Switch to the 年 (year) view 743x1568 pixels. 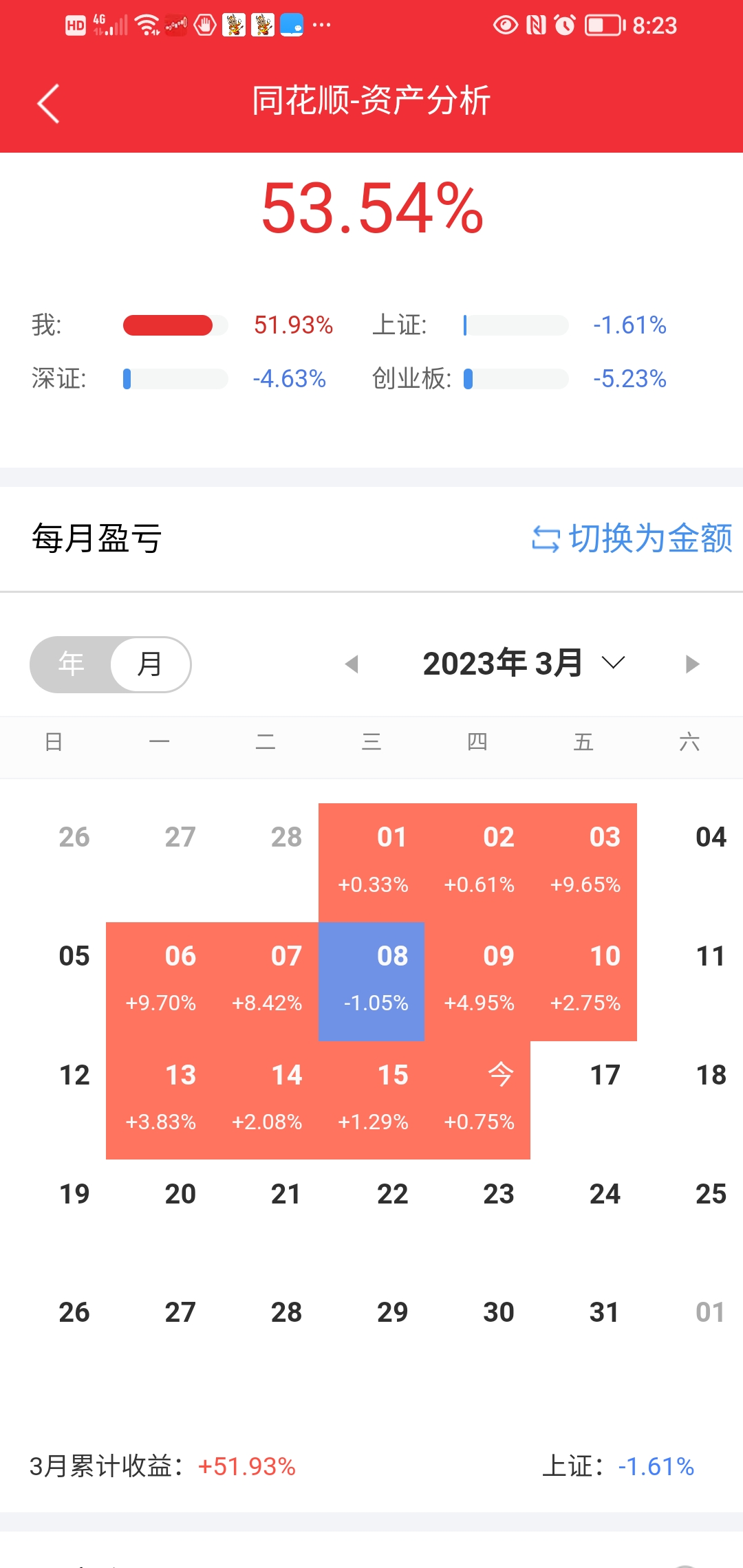71,664
